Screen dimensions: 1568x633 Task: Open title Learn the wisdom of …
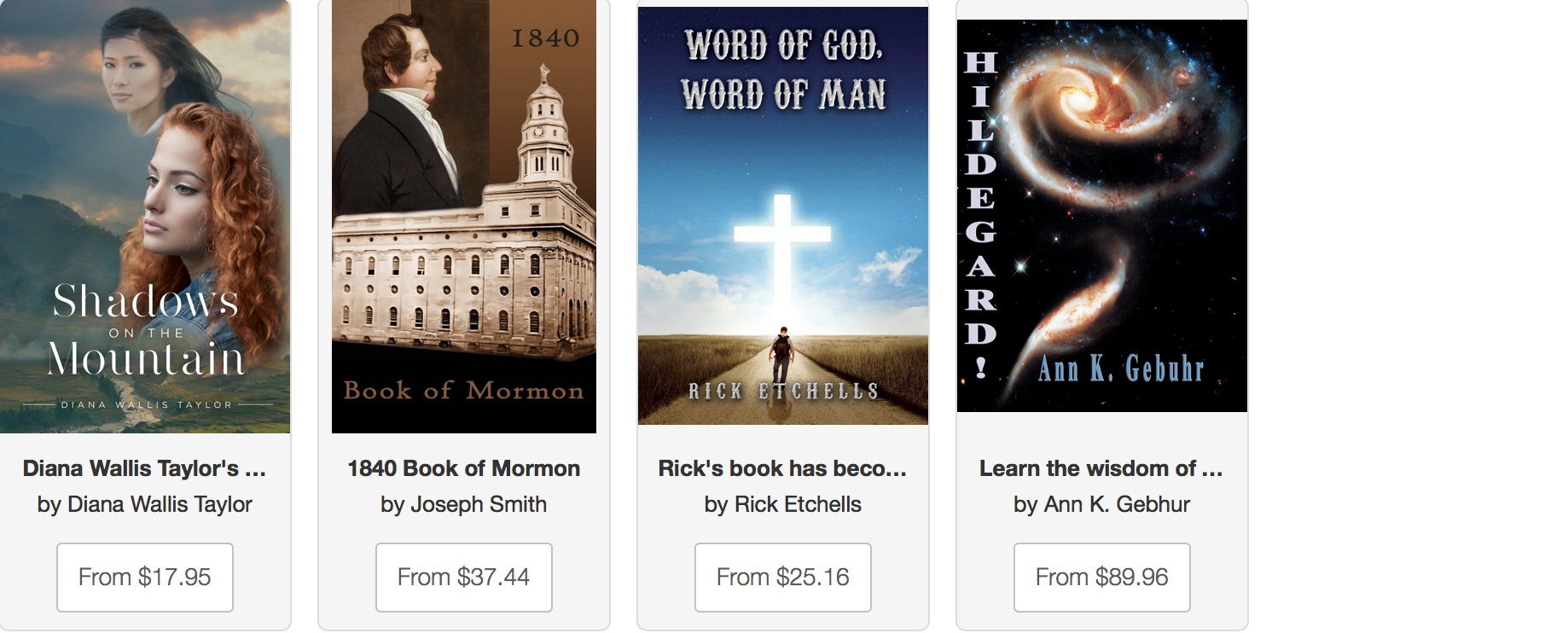click(1101, 468)
